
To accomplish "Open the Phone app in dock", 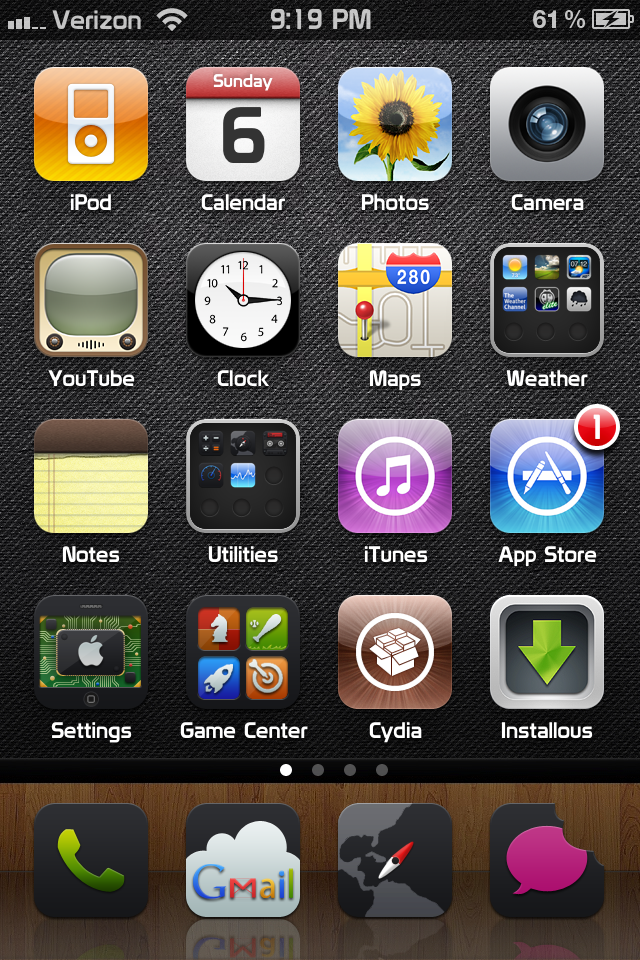I will tap(91, 861).
